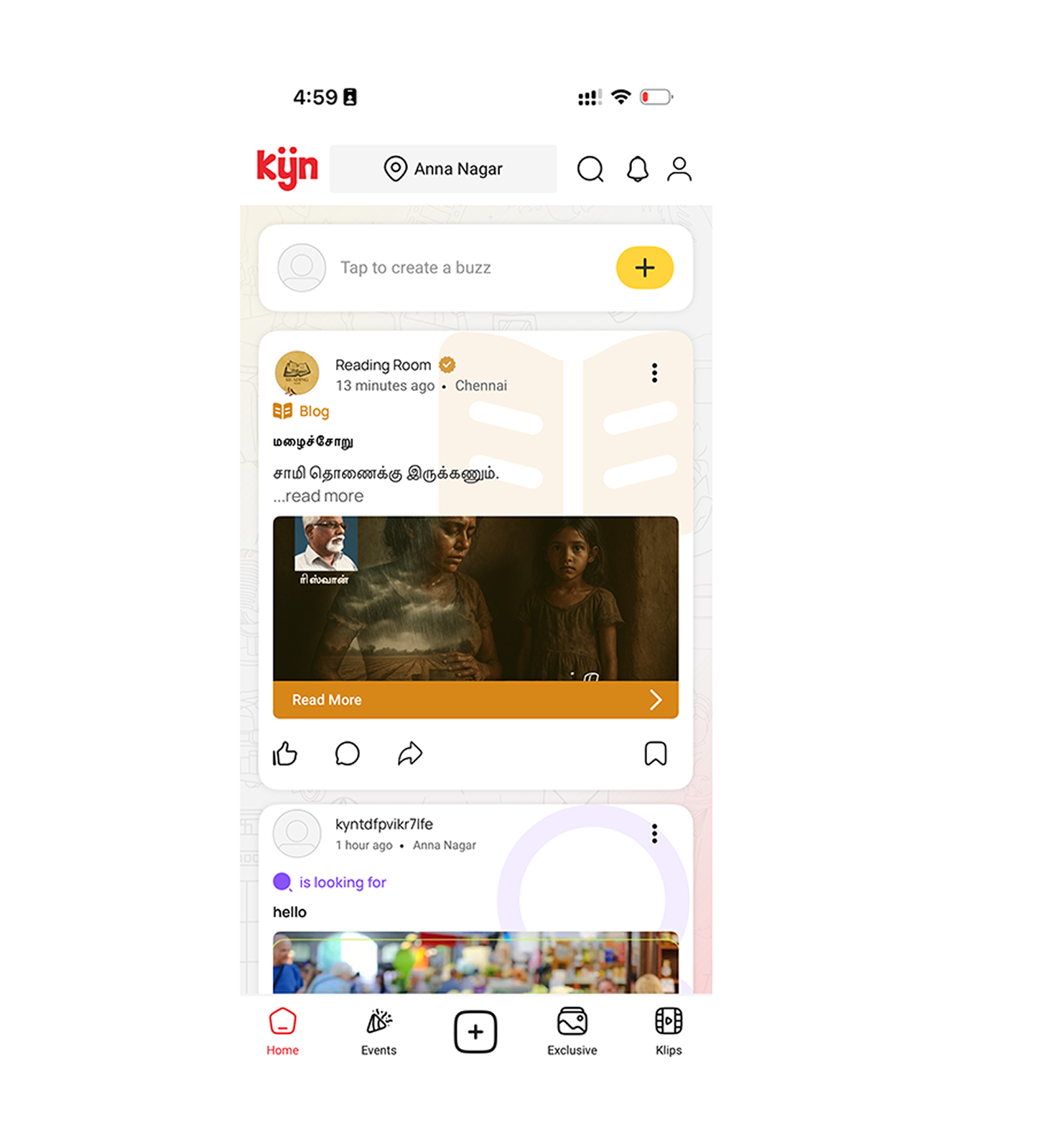Open the options menu on Reading Room post
This screenshot has height=1148, width=1050.
[x=654, y=373]
